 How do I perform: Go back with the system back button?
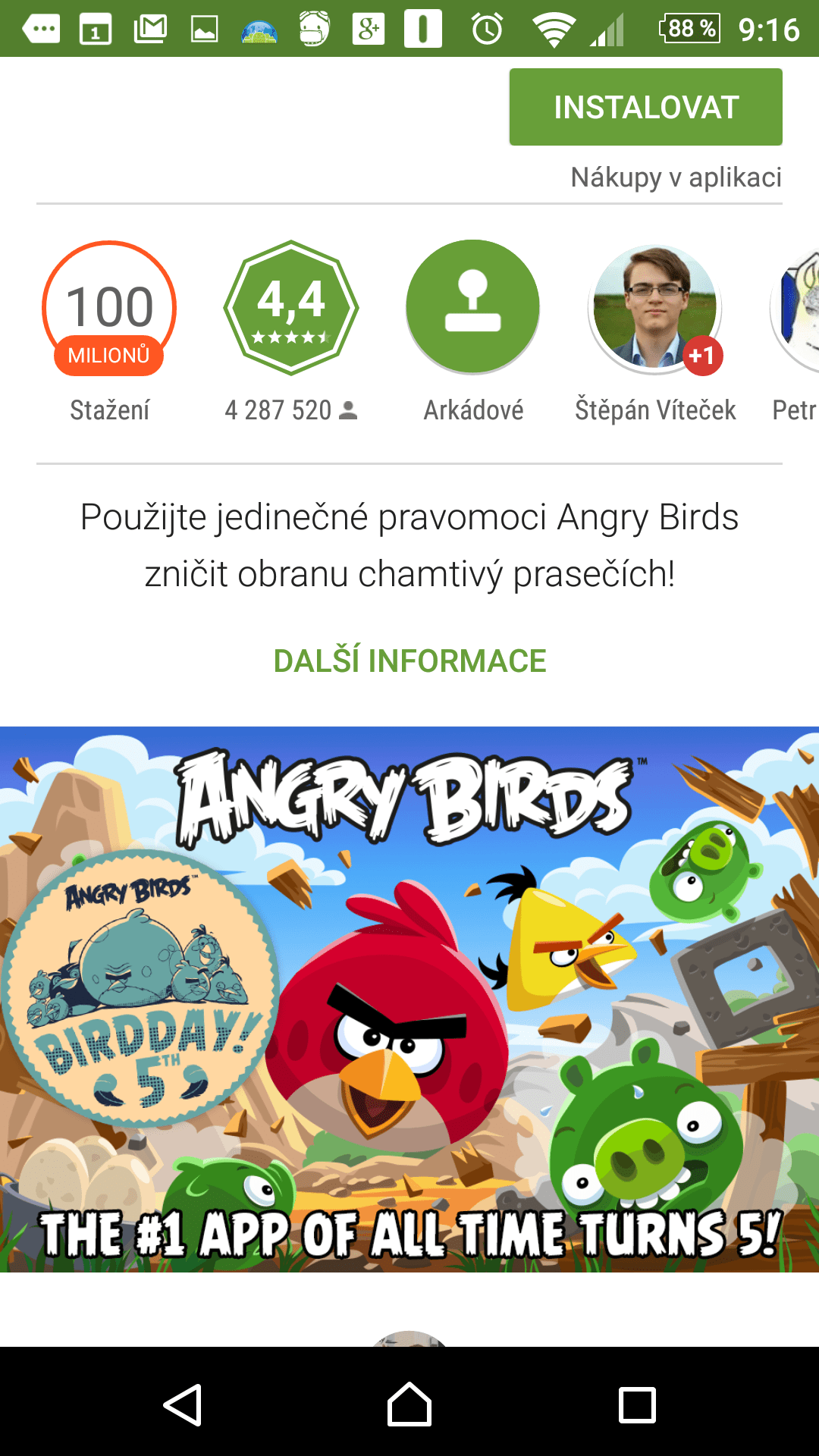183,1405
